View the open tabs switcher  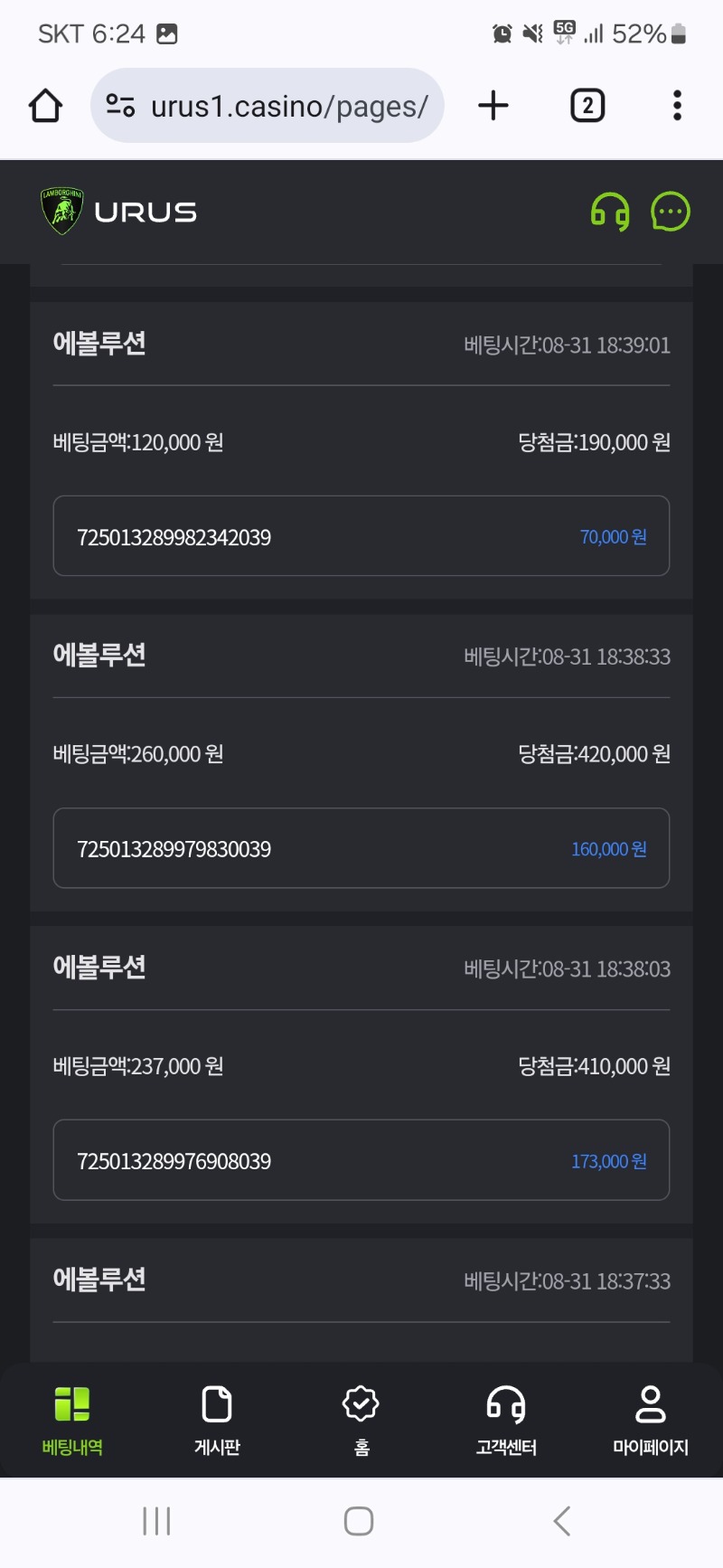coord(587,106)
